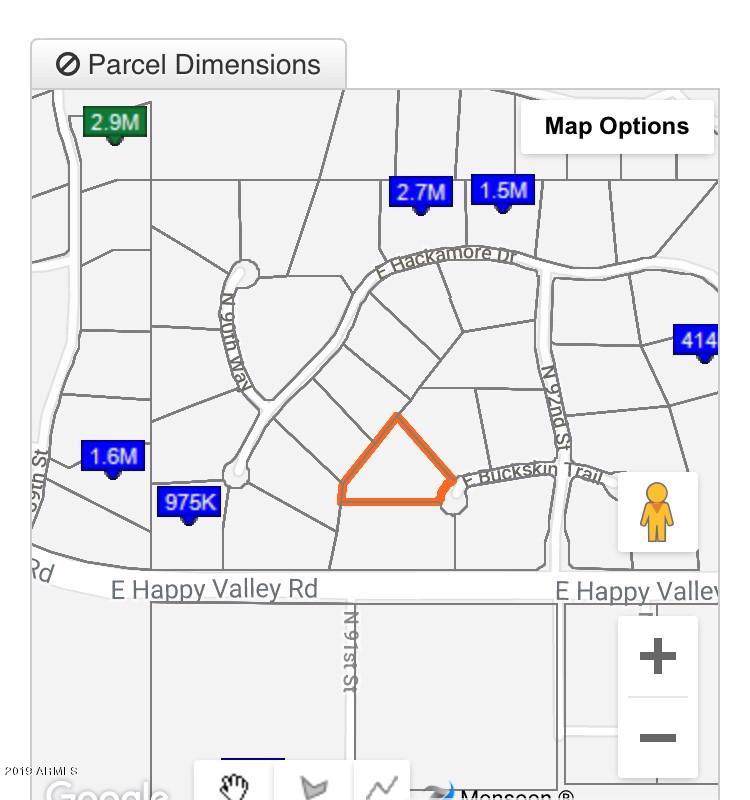Select the polyline drawing tool
750x800 pixels.
click(x=382, y=786)
